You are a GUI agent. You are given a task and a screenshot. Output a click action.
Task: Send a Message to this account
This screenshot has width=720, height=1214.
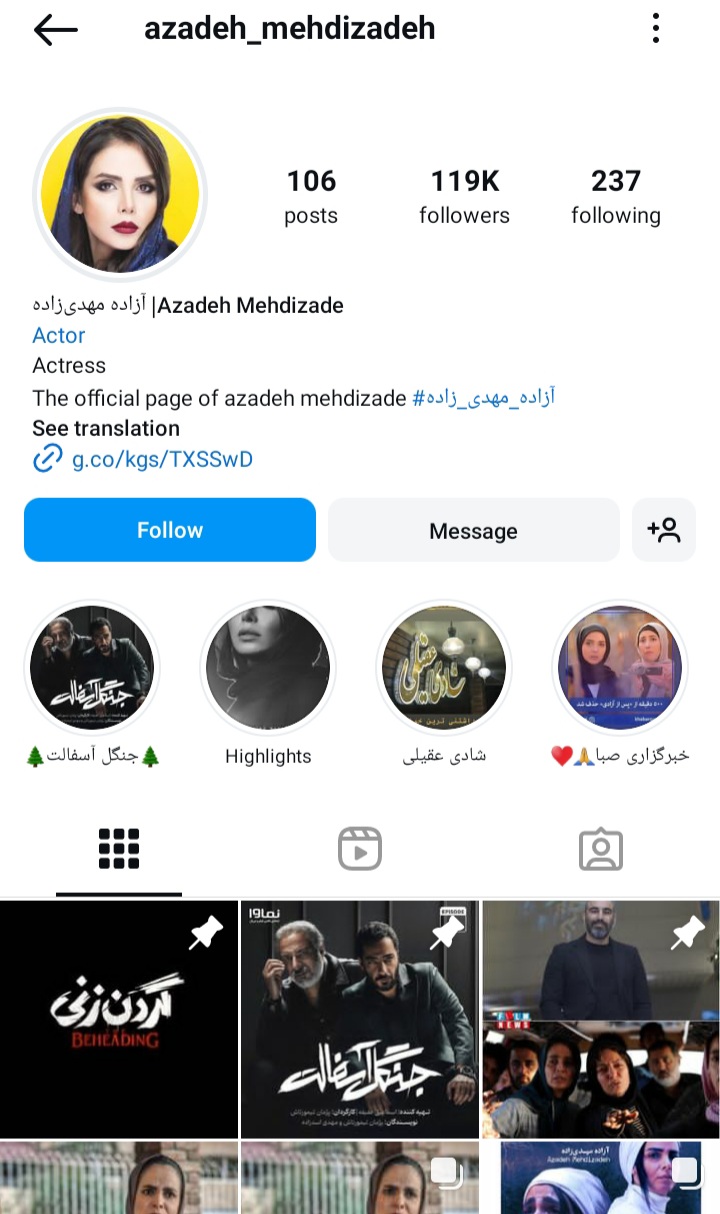pyautogui.click(x=473, y=530)
